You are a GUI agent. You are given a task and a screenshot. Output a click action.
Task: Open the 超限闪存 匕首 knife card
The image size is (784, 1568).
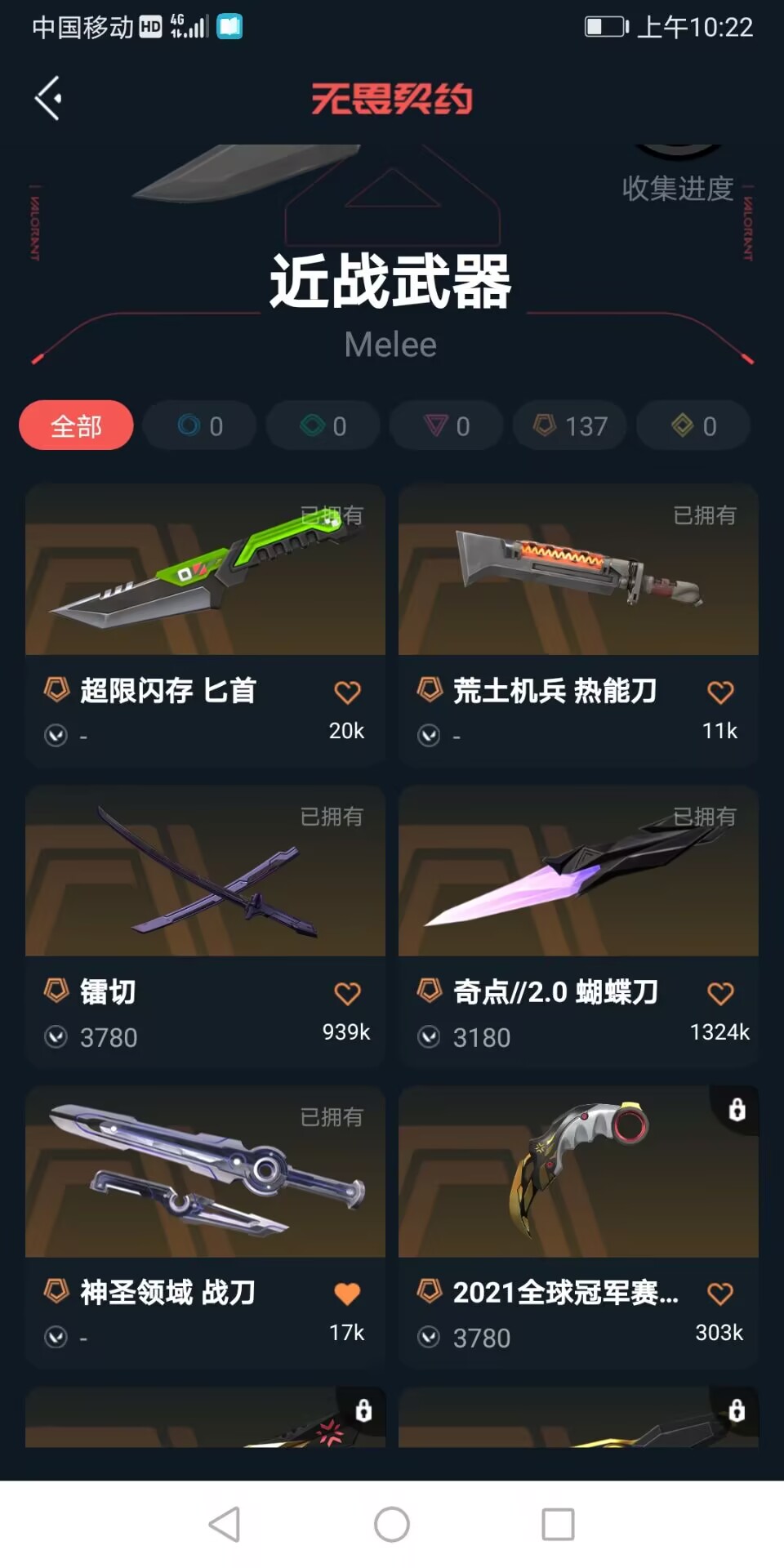coord(205,572)
